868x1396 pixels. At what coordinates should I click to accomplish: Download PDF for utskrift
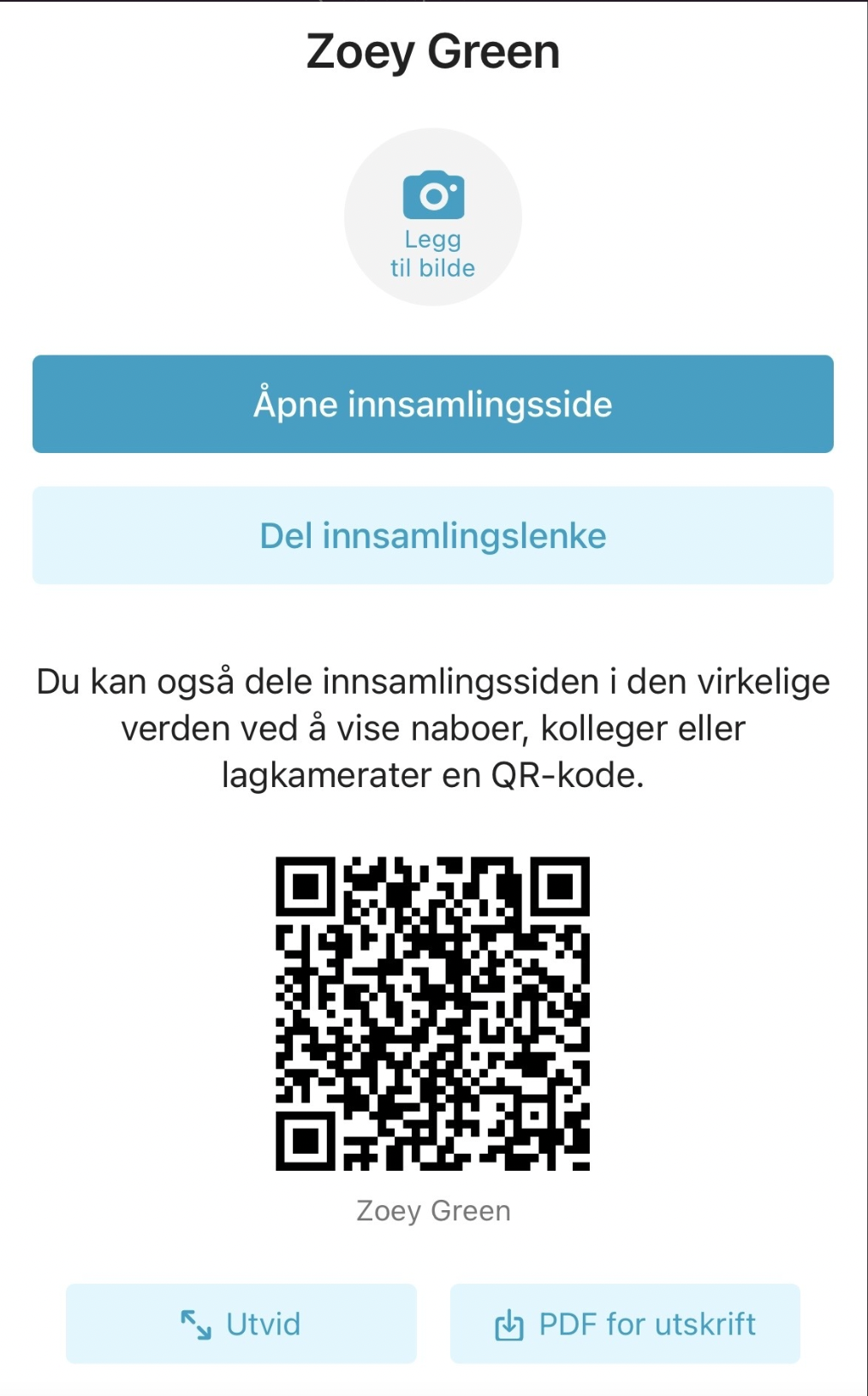[625, 1324]
